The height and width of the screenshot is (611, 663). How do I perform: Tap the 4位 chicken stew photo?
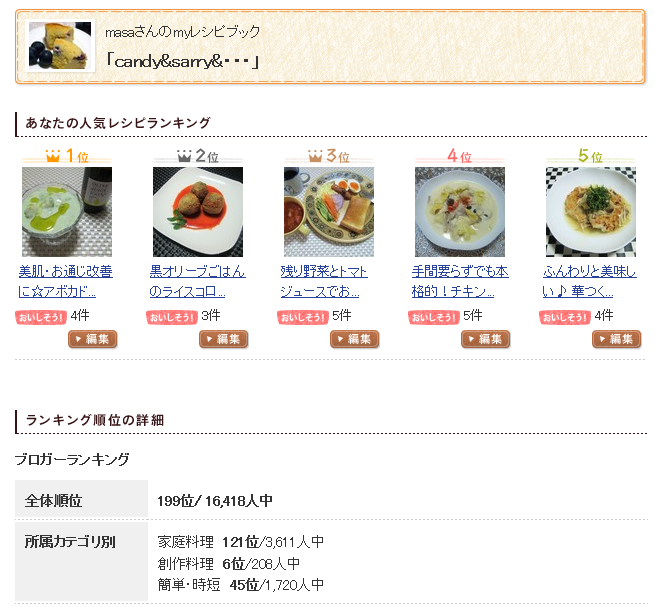click(459, 211)
